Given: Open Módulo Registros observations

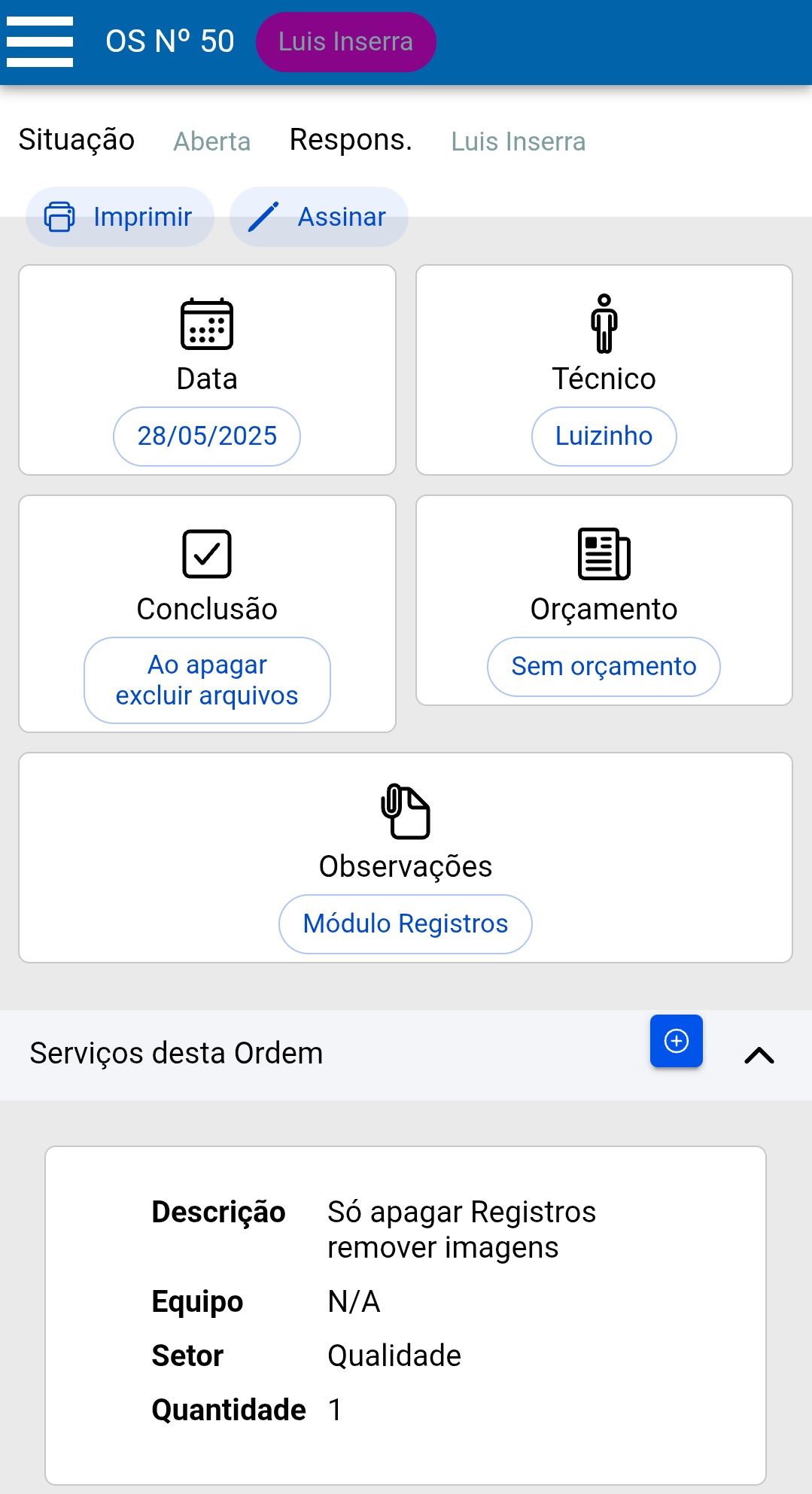Looking at the screenshot, I should click(x=406, y=924).
